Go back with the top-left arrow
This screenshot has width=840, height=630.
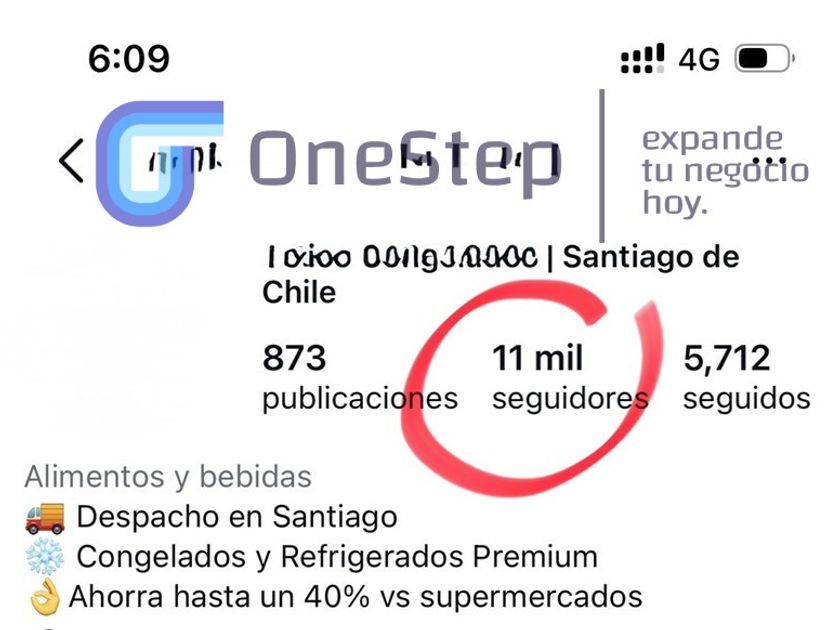(x=71, y=161)
